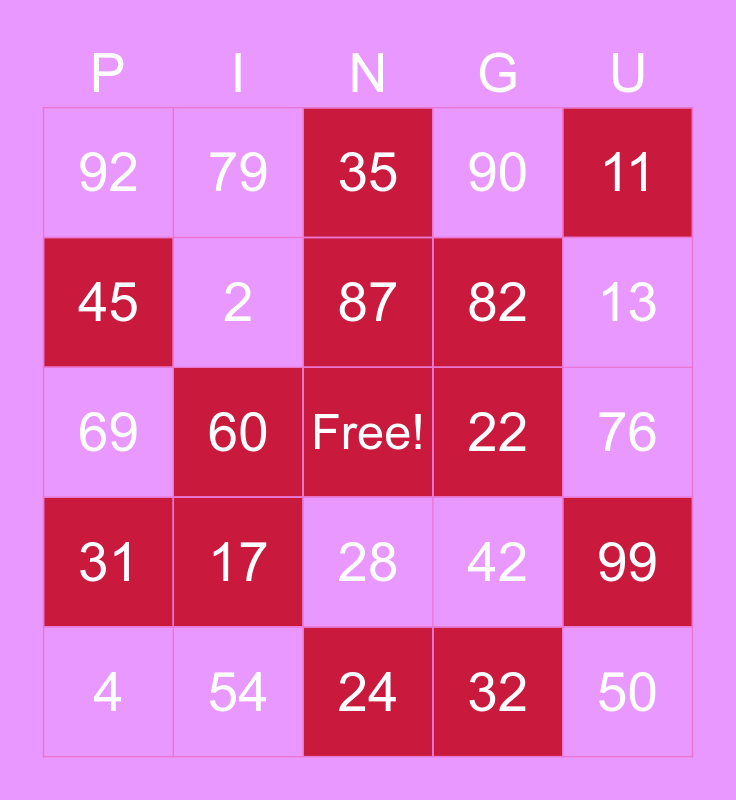Unmark the 31 cell

(108, 562)
